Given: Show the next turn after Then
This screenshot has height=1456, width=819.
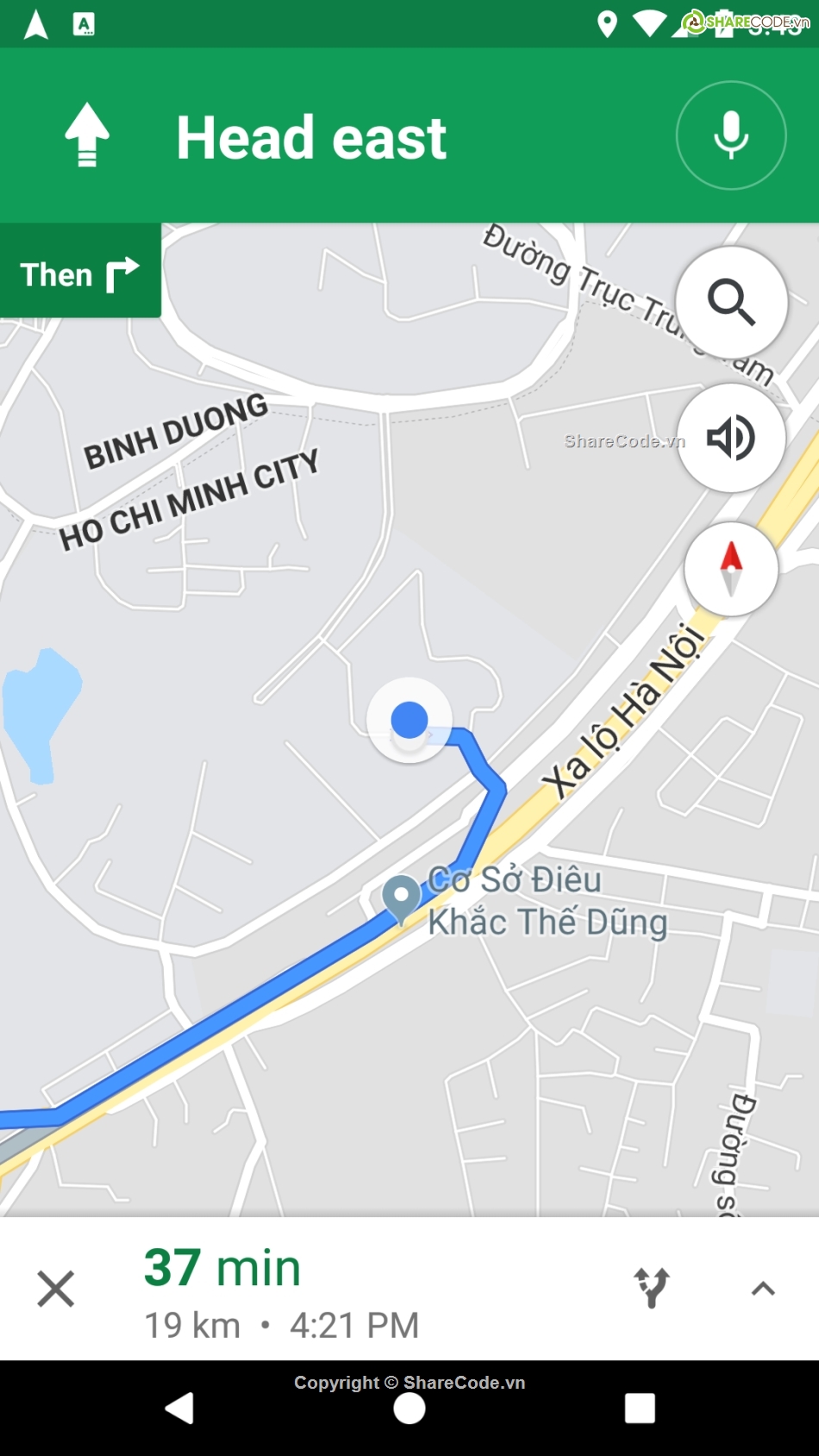Looking at the screenshot, I should 80,274.
